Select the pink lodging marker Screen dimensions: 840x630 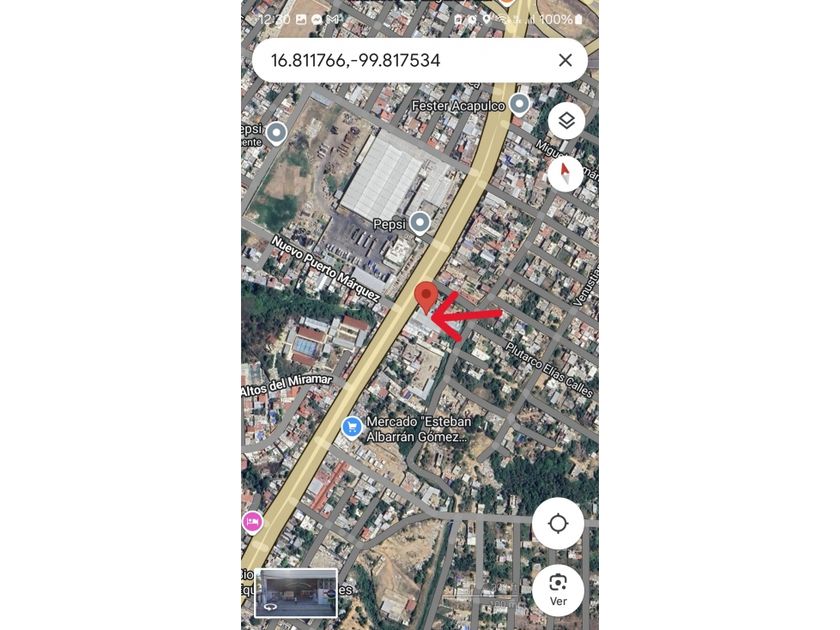click(252, 521)
